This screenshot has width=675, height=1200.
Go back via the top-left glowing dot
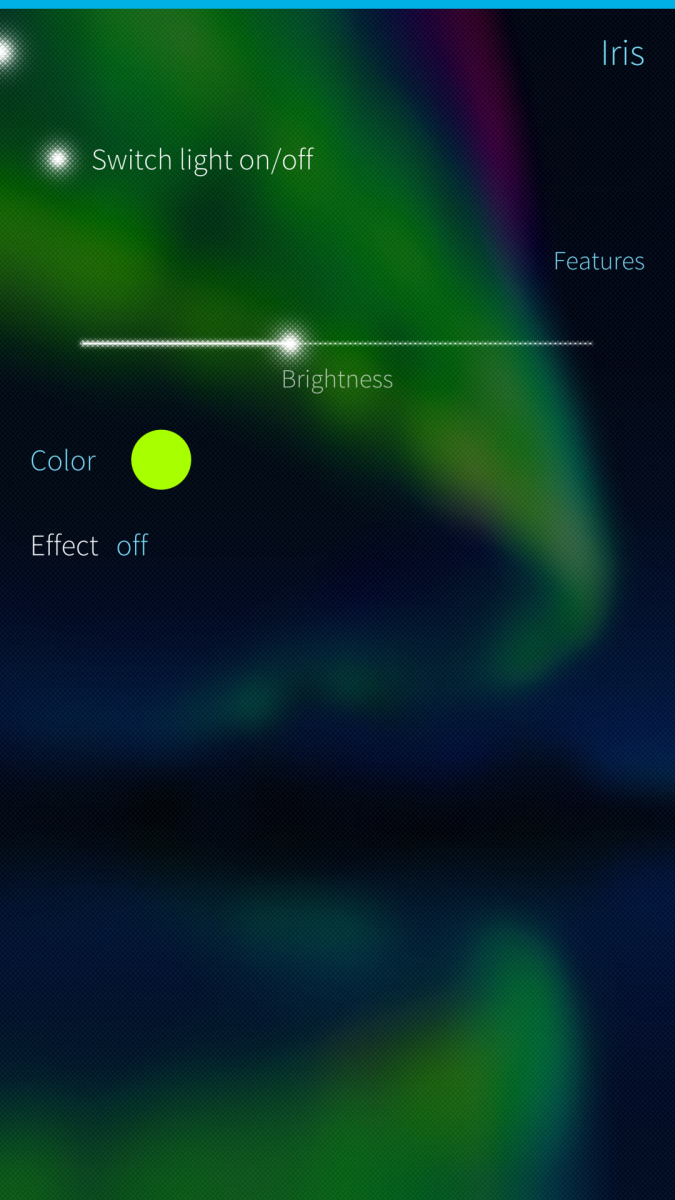coord(6,52)
